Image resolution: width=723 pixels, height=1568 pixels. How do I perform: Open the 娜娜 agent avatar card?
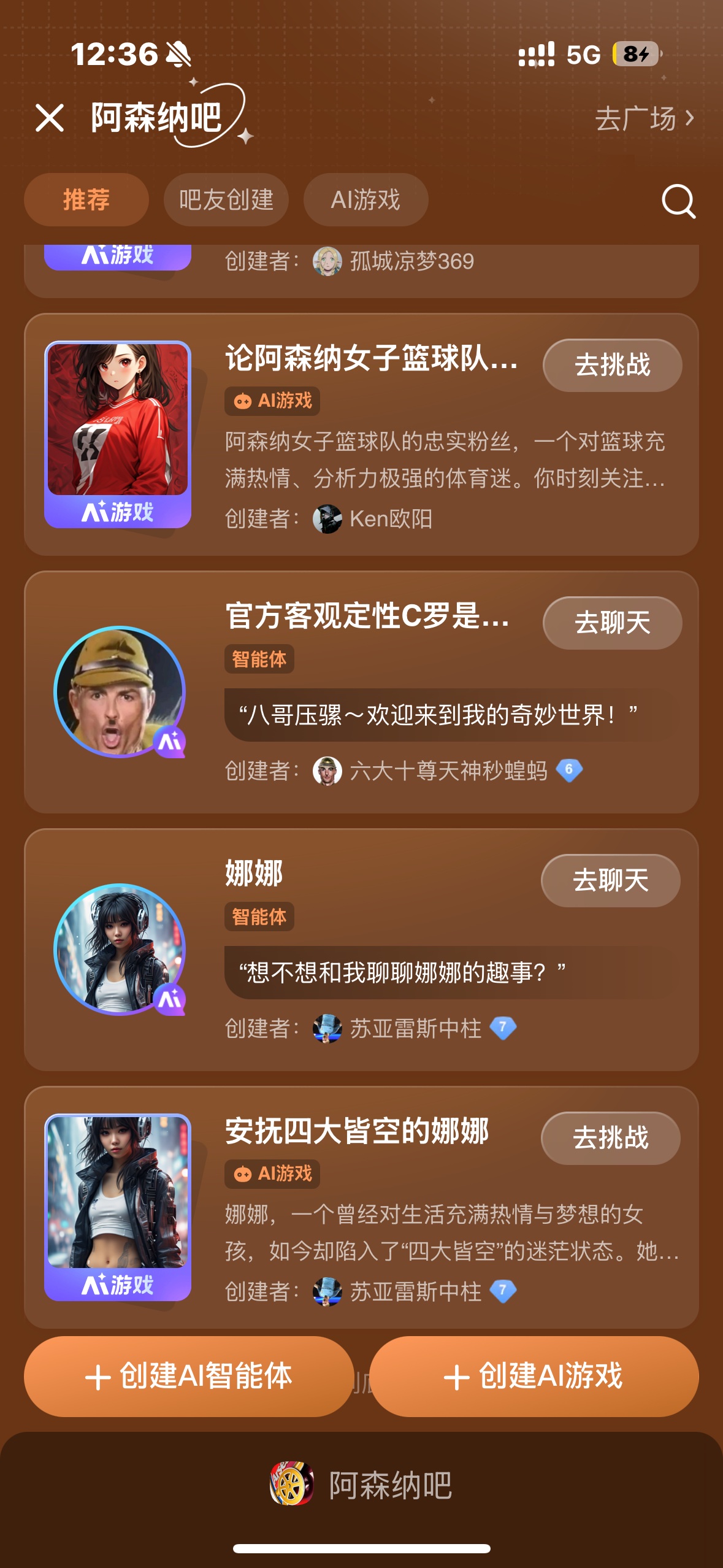tap(120, 949)
